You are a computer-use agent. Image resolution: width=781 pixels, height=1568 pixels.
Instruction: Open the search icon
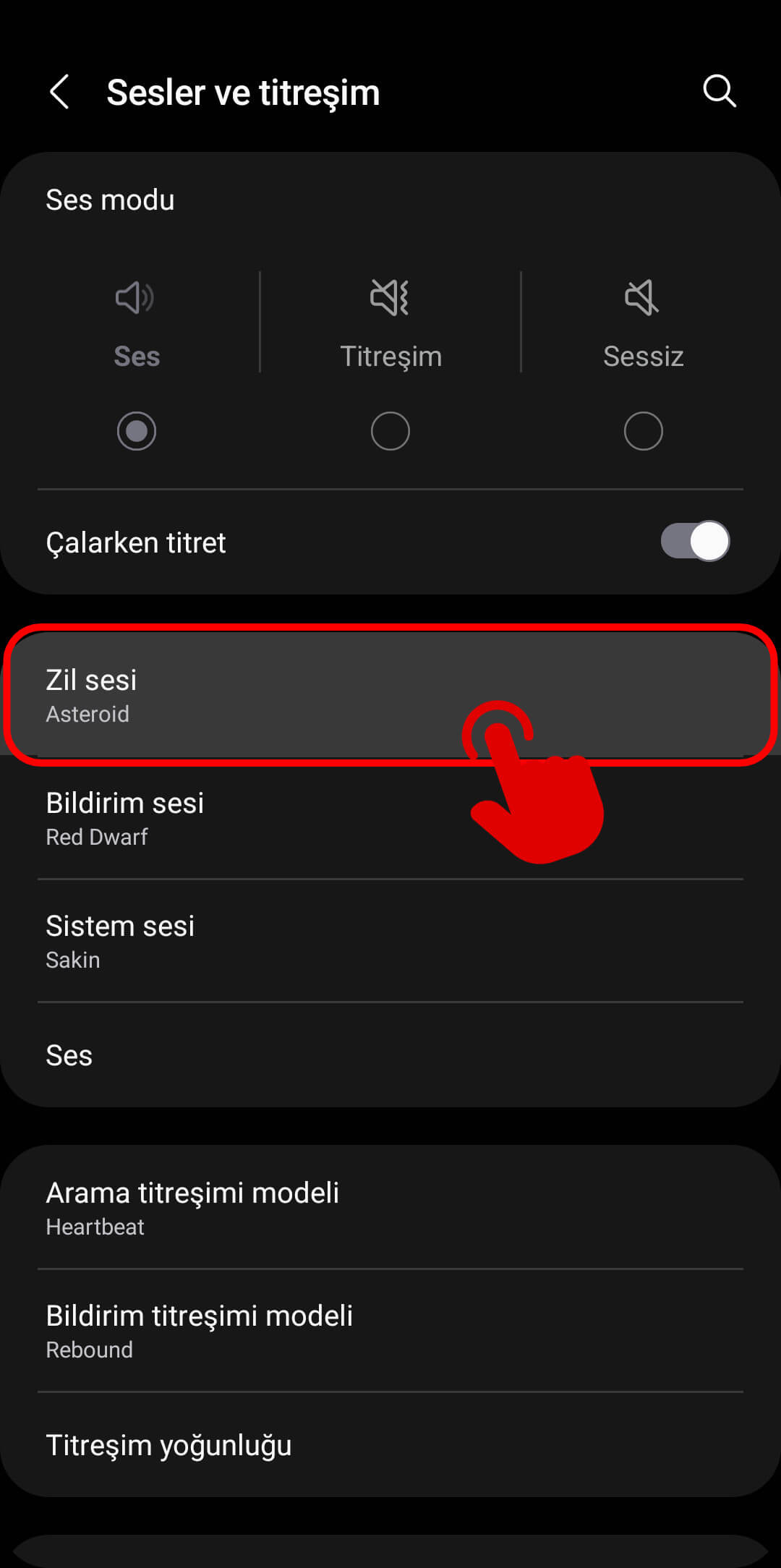pos(719,91)
